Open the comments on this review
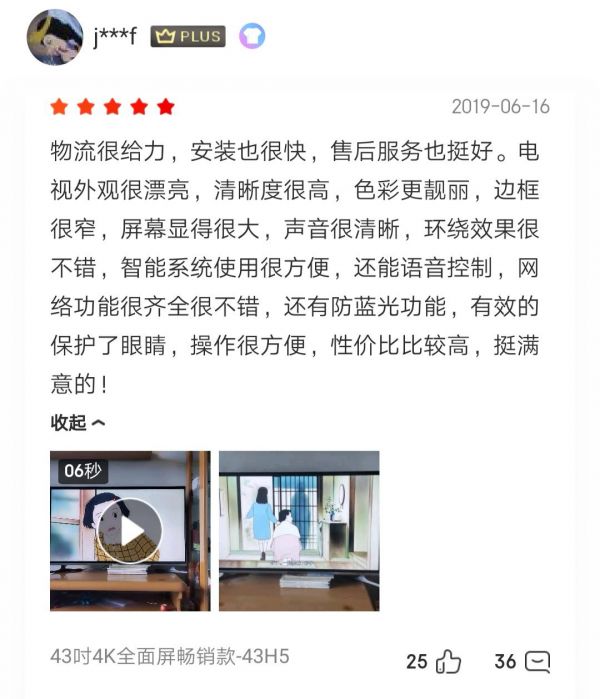This screenshot has width=600, height=699. tap(537, 661)
